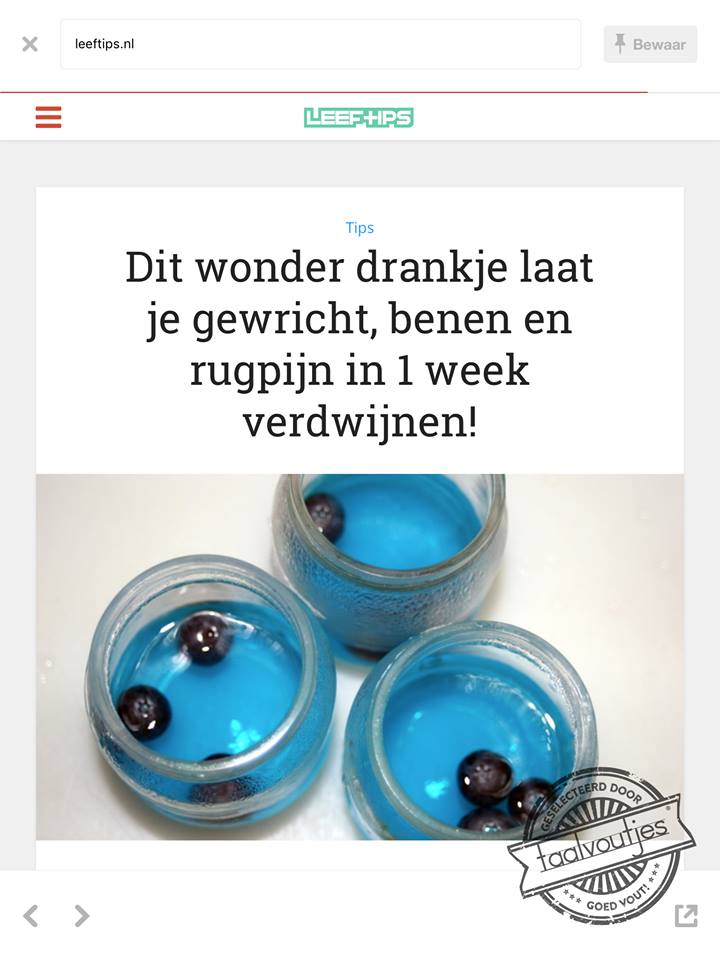Click the white header bar beside the logo
This screenshot has width=720, height=960.
point(550,117)
